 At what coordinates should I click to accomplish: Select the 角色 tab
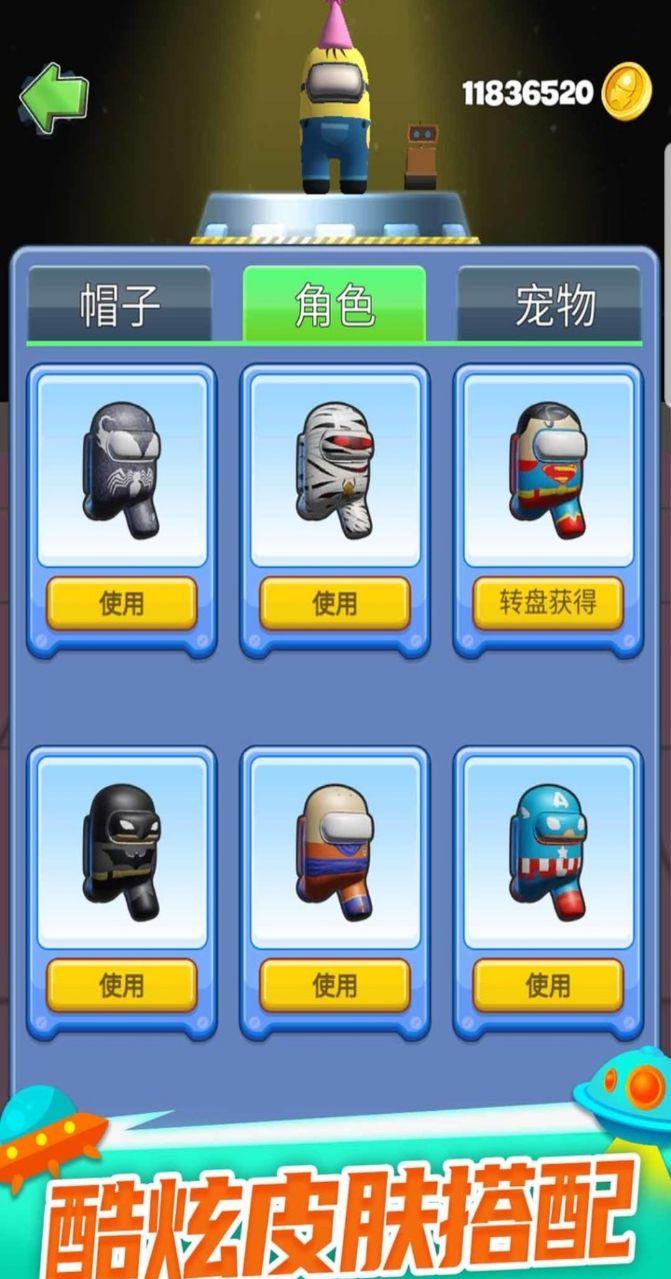point(334,305)
